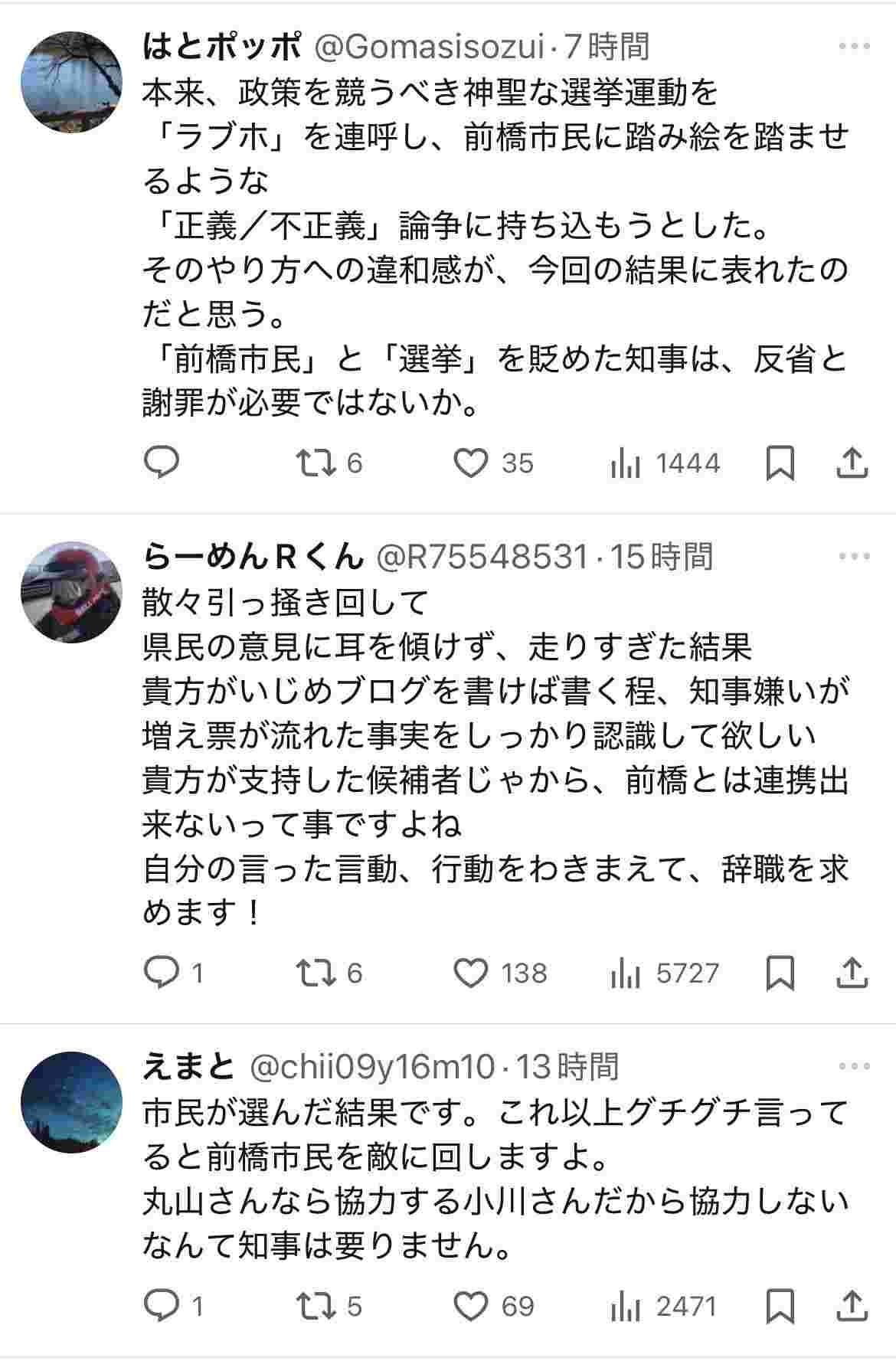896x1361 pixels.
Task: Open overflow menu on らーめんRくん's post
Action: (x=854, y=556)
